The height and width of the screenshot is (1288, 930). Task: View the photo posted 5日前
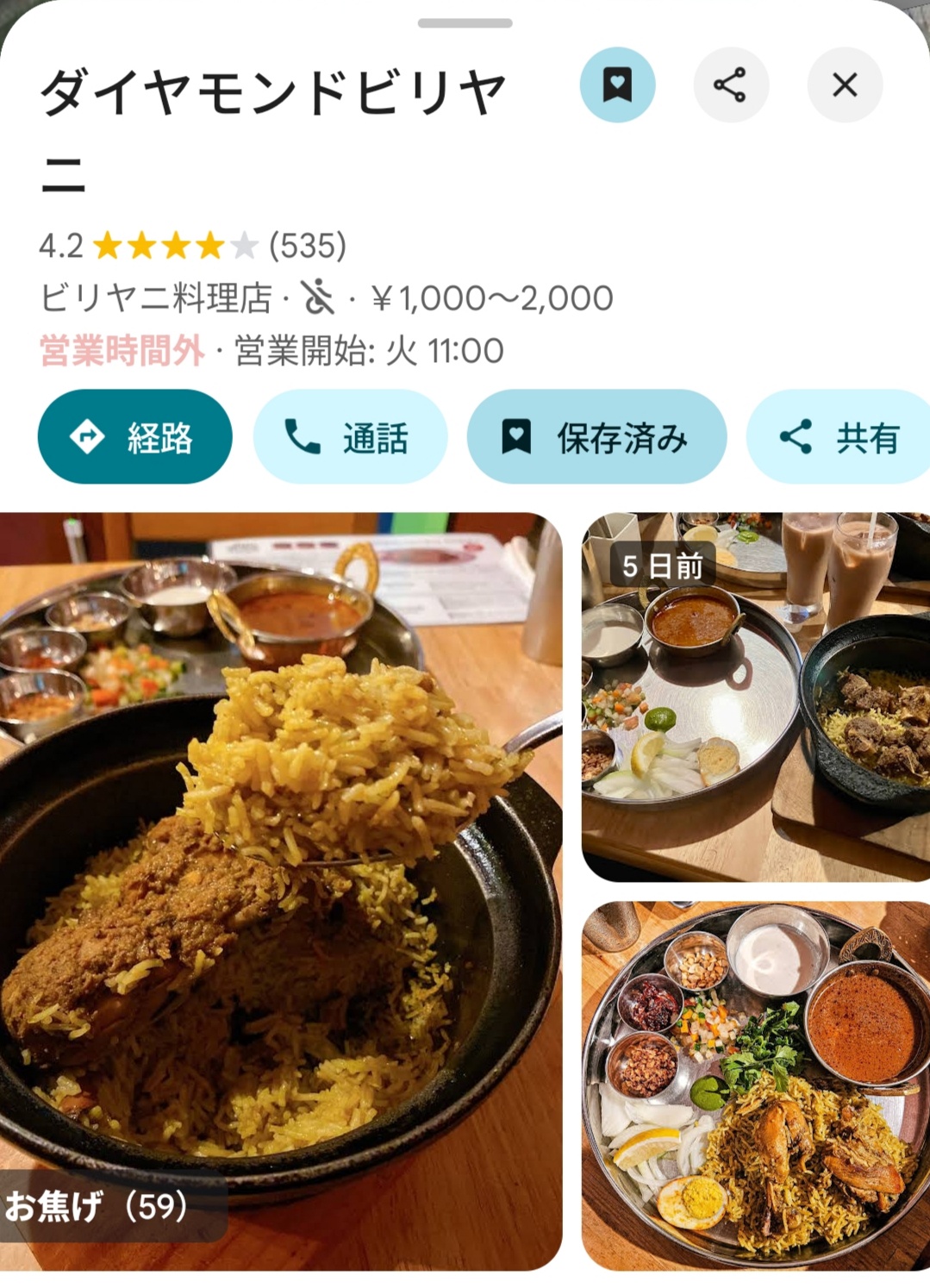pos(756,697)
